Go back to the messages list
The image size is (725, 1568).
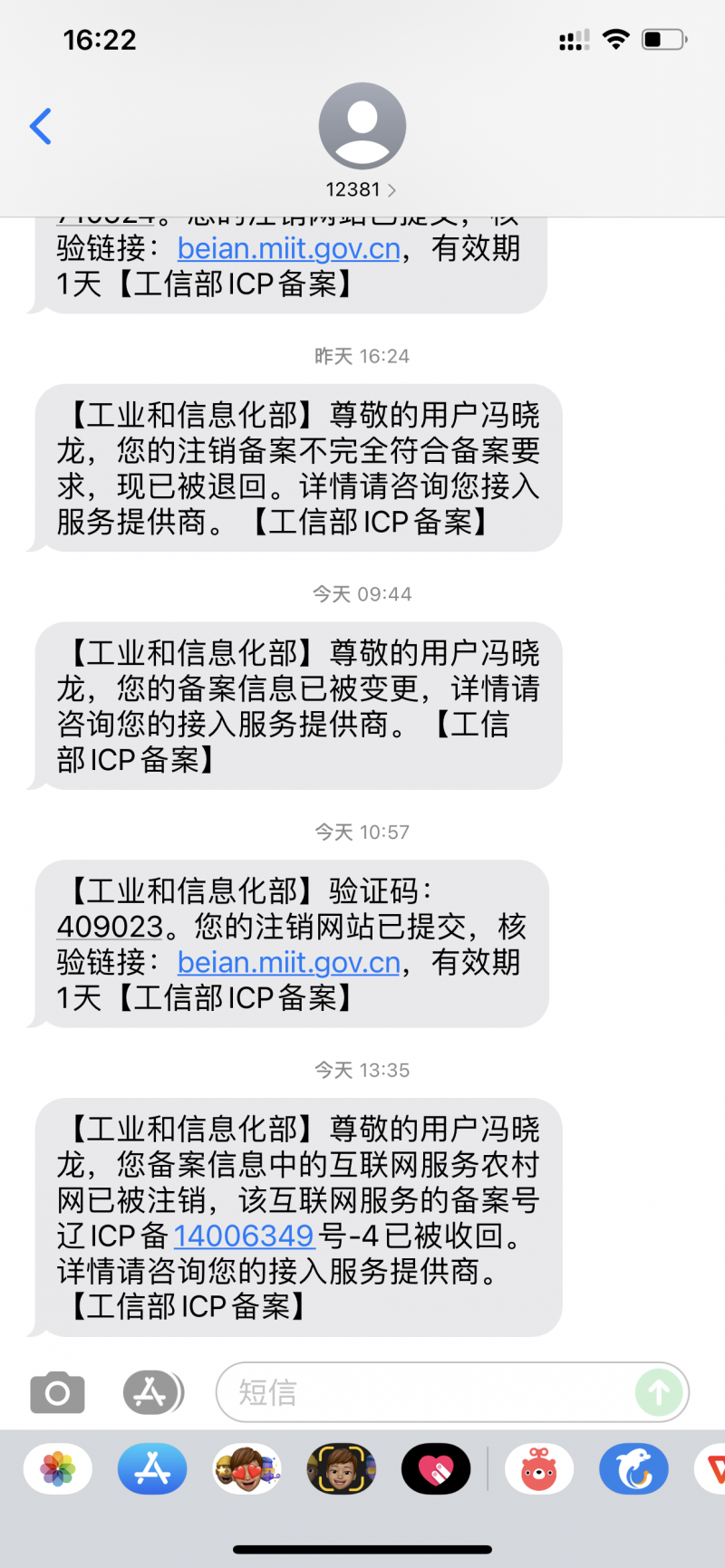click(x=41, y=127)
